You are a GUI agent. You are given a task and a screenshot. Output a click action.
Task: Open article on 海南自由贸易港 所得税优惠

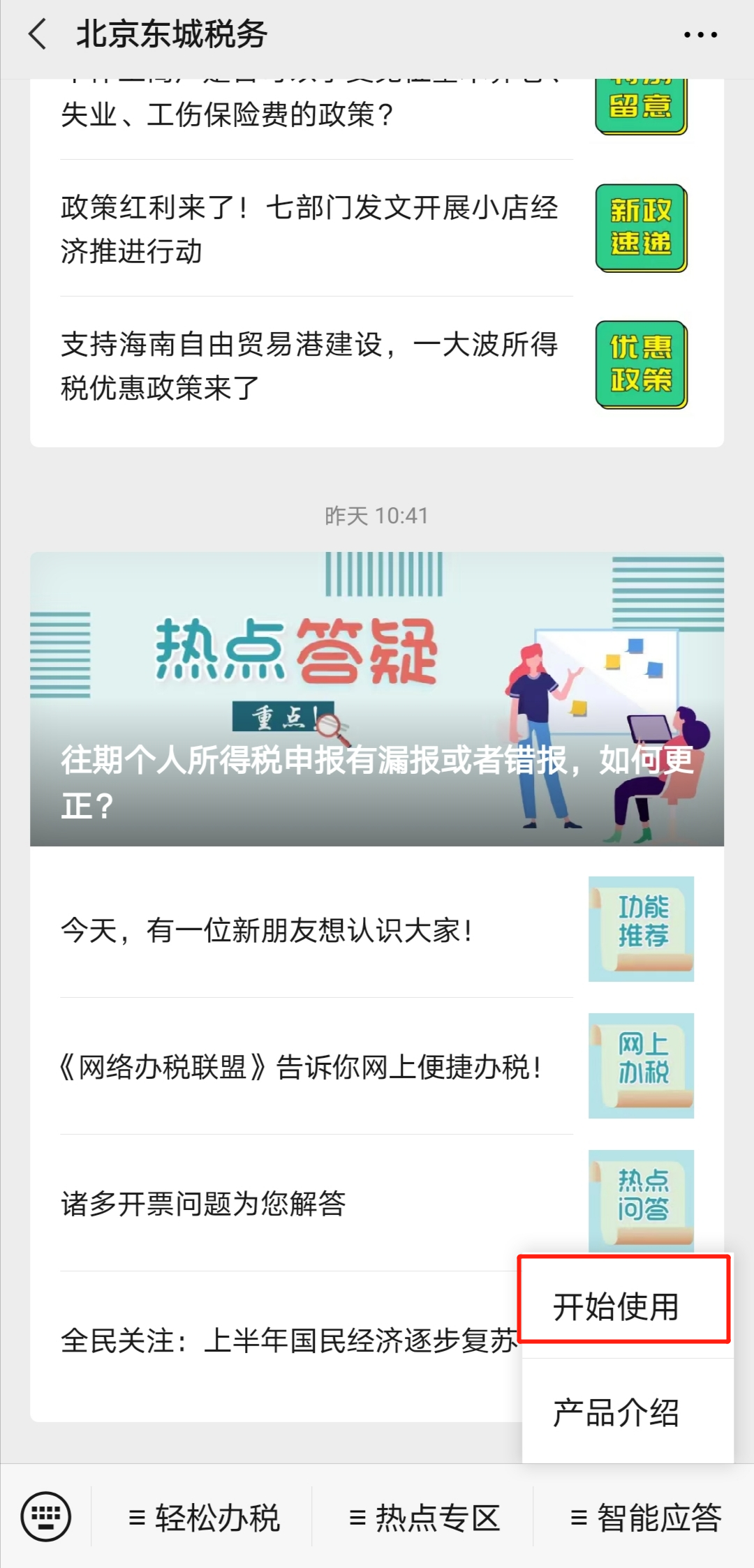[x=377, y=365]
